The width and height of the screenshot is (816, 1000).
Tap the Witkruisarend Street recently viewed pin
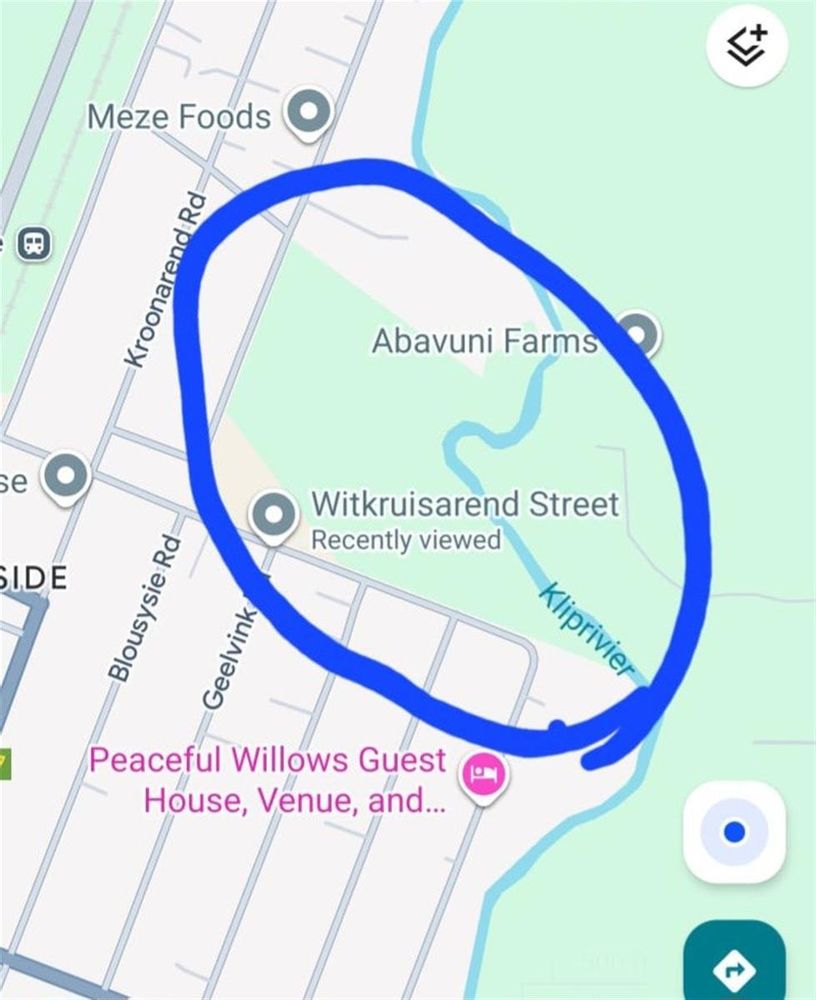point(273,516)
